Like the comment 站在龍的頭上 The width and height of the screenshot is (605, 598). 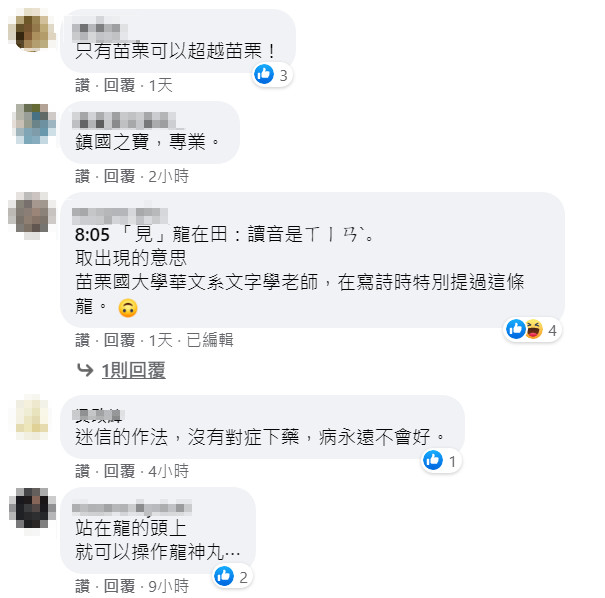pos(82,586)
